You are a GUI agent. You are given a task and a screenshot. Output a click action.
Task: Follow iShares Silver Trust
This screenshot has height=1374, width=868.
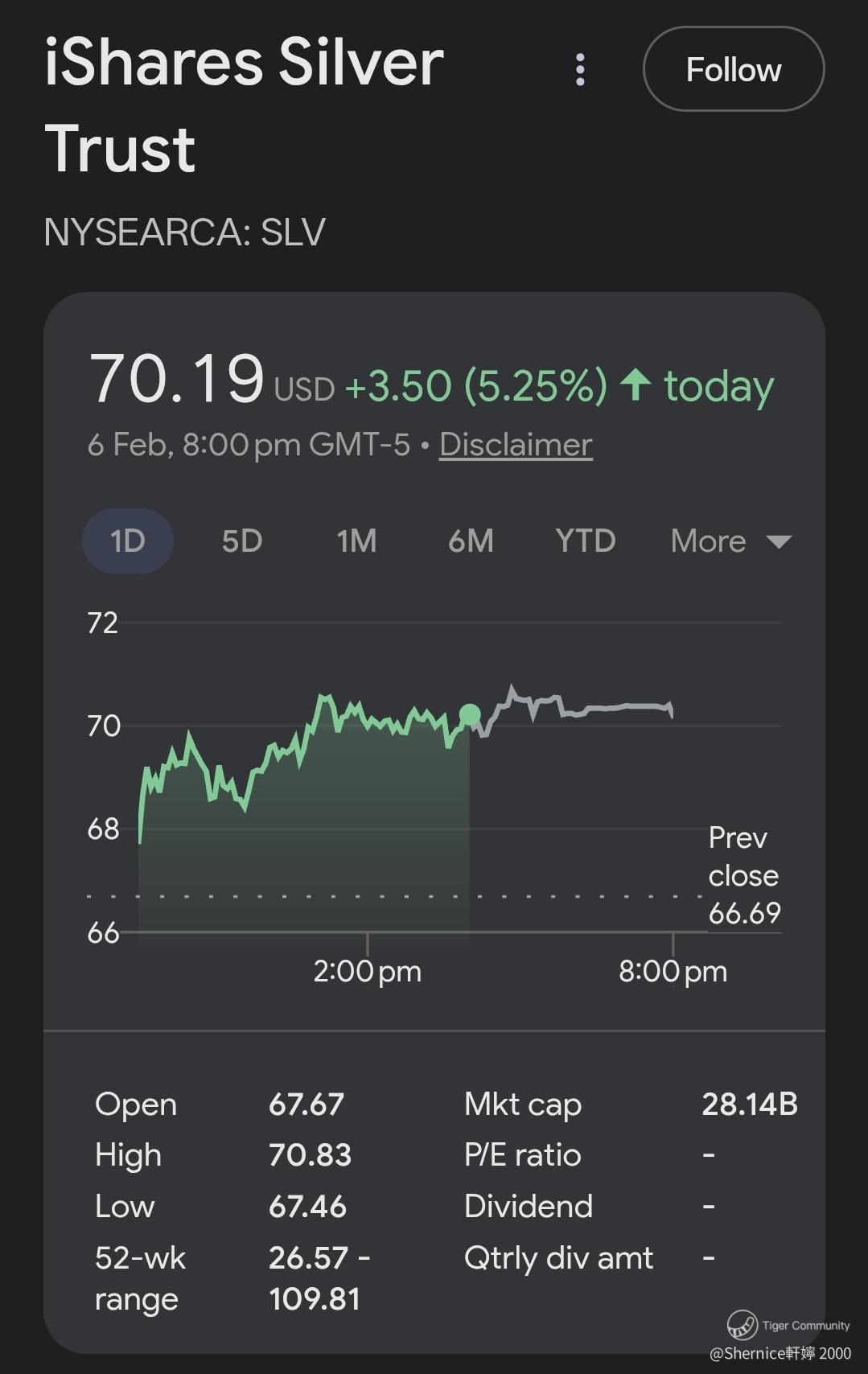(733, 70)
